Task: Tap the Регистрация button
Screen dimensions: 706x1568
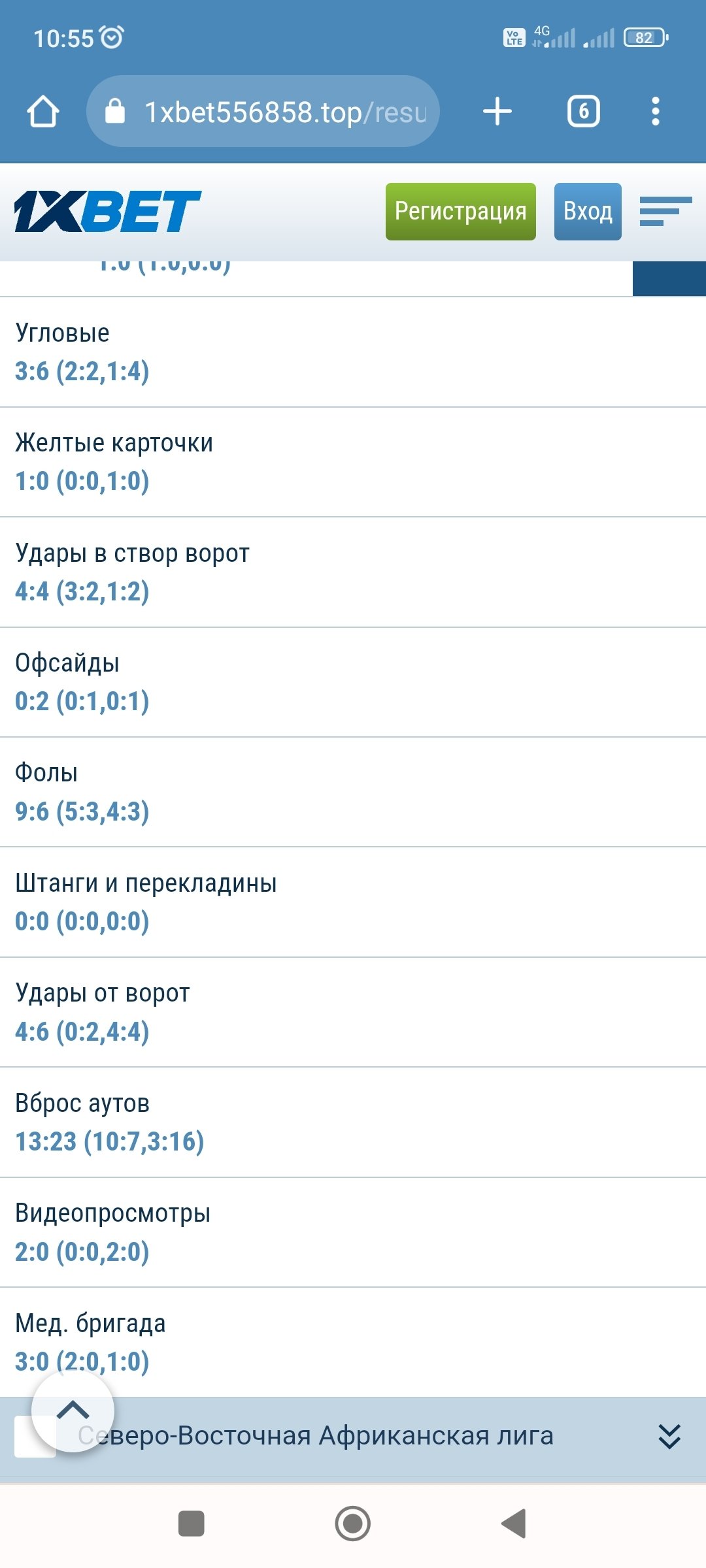Action: pos(460,212)
